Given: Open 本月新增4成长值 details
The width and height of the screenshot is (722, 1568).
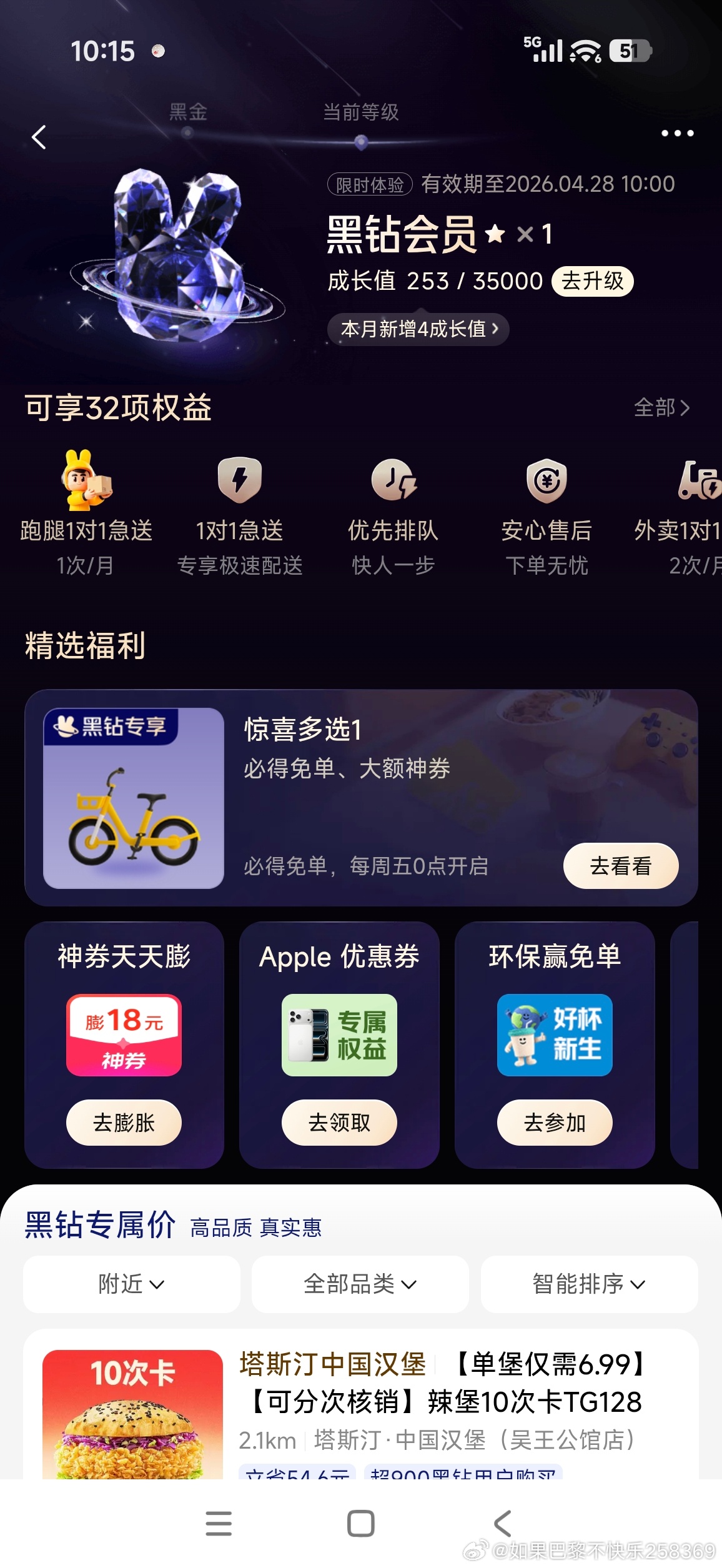Looking at the screenshot, I should pos(418,329).
